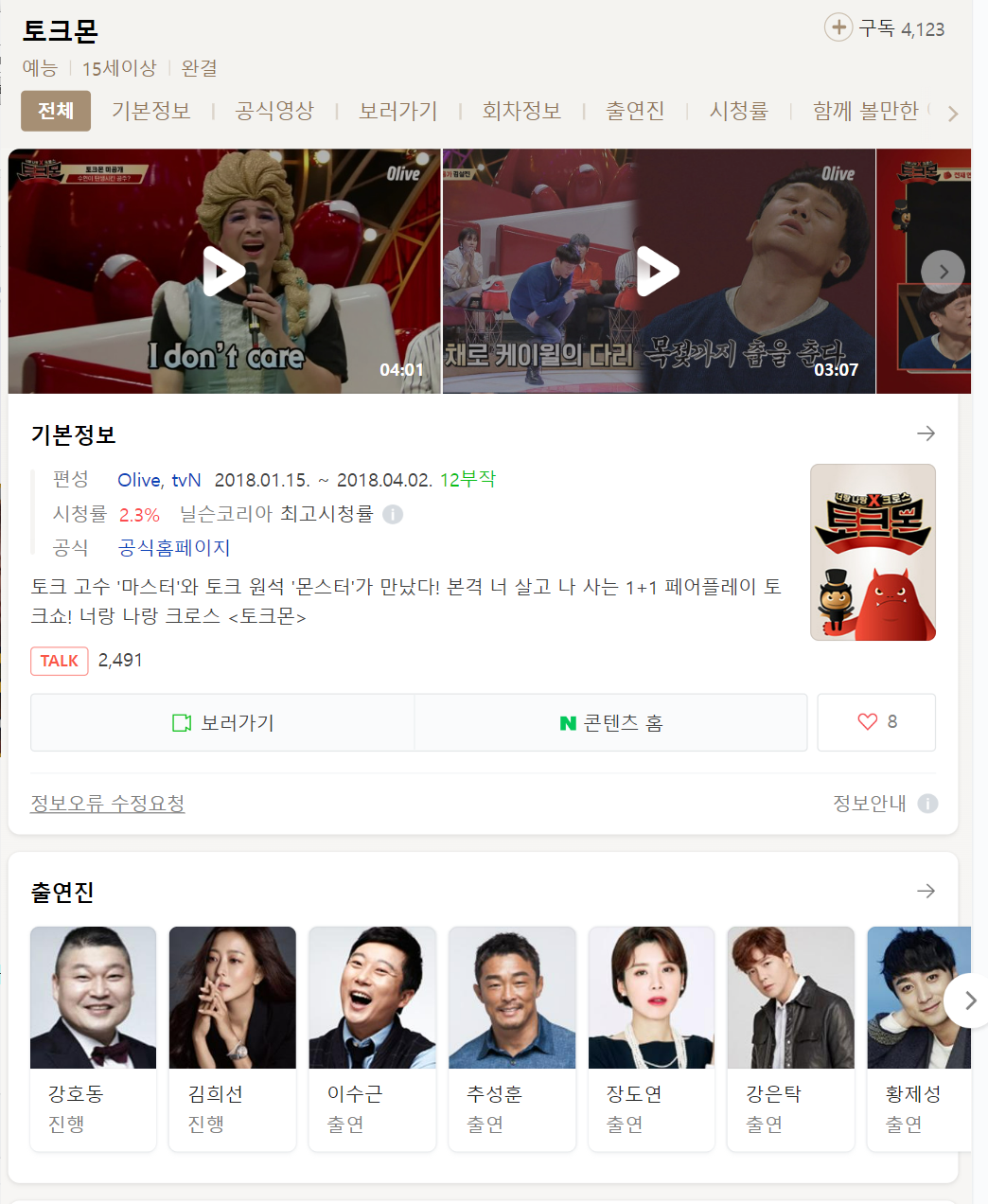The image size is (988, 1204).
Task: Like the show with the heart button
Action: pos(876,722)
